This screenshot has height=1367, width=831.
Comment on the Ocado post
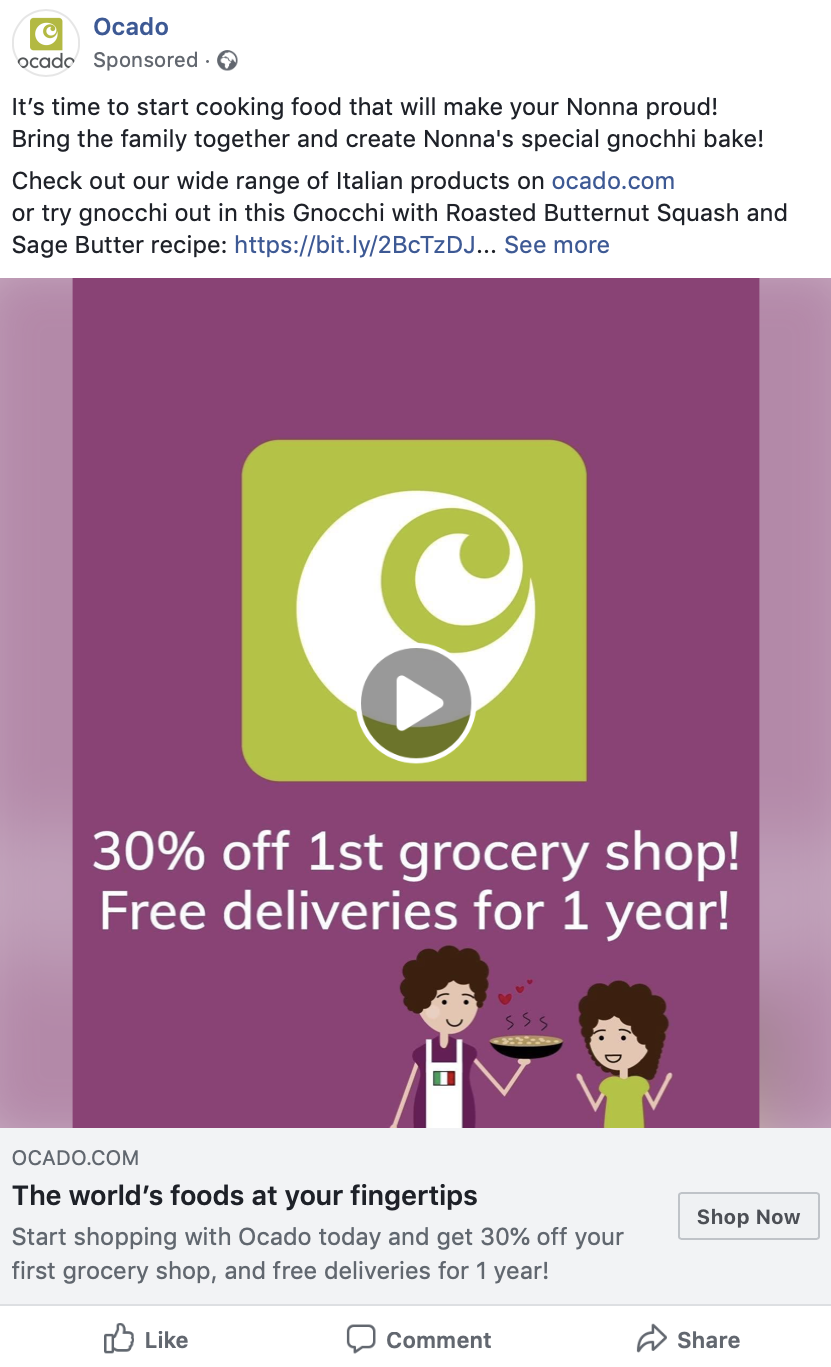[x=419, y=1339]
